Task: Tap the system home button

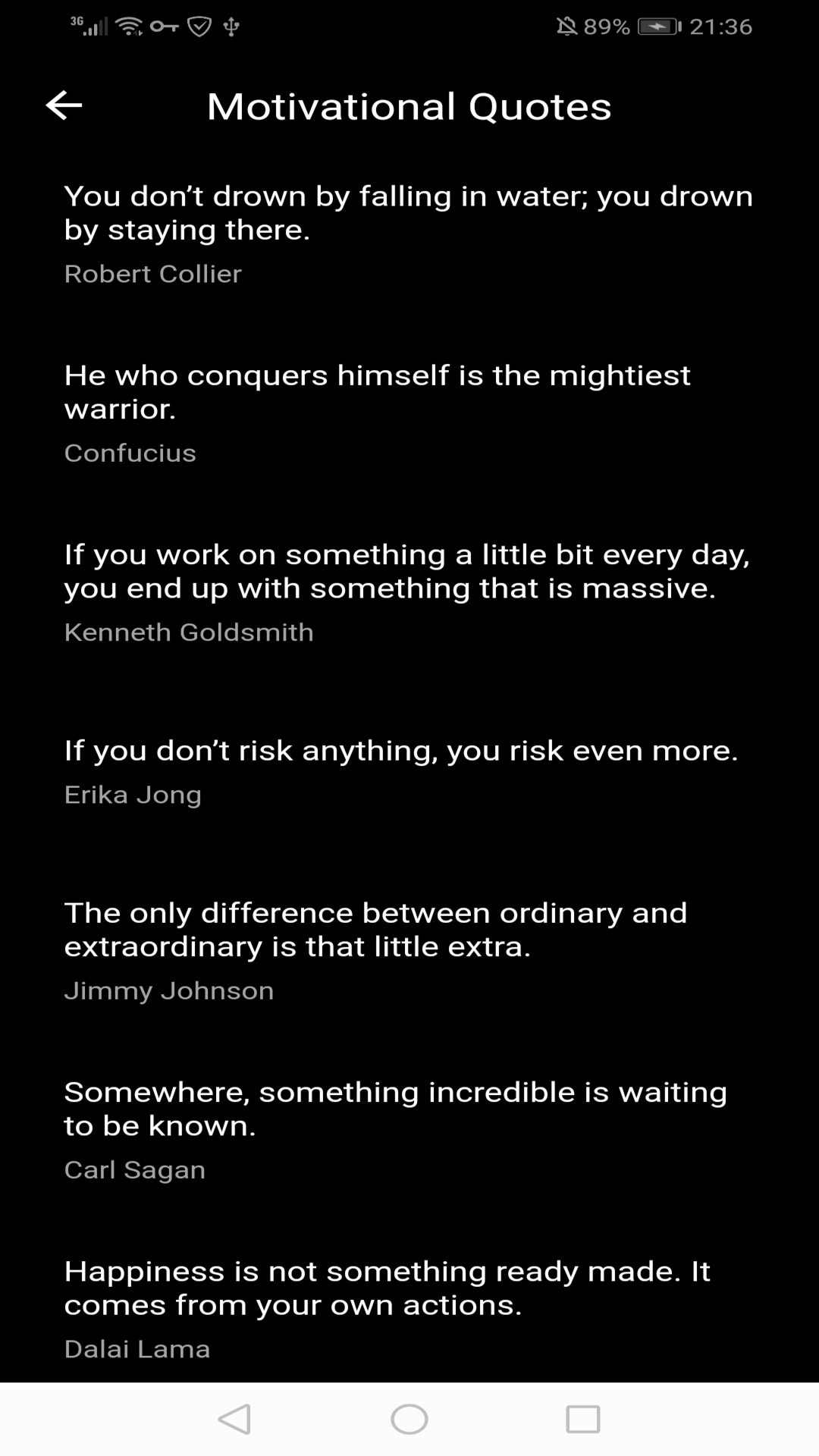Action: [x=409, y=1419]
